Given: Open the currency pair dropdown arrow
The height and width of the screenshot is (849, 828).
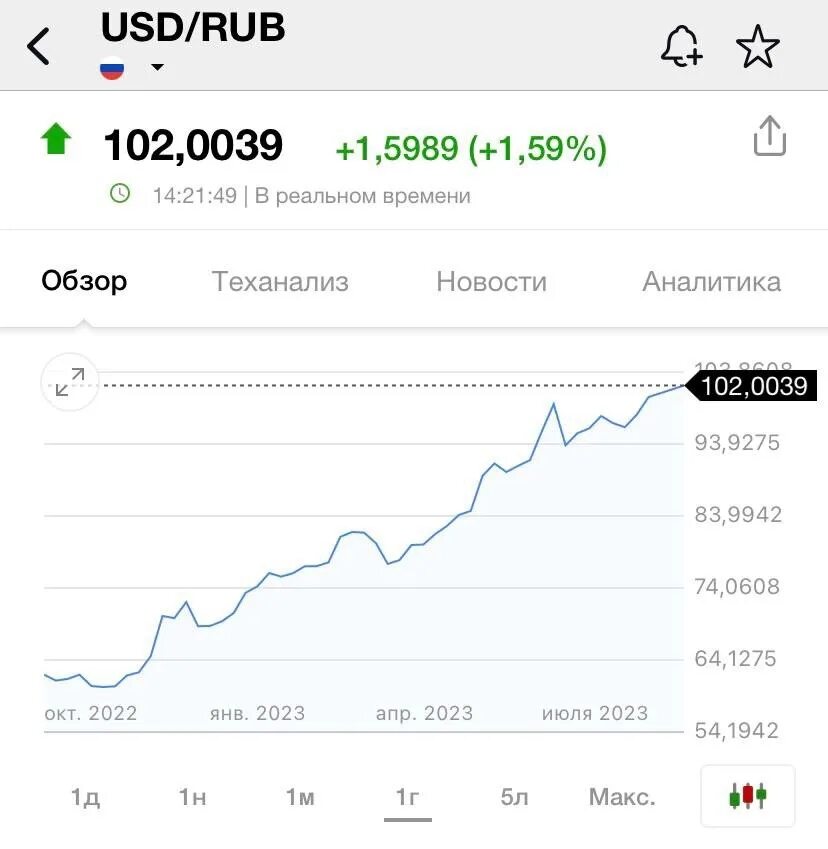Looking at the screenshot, I should 157,68.
